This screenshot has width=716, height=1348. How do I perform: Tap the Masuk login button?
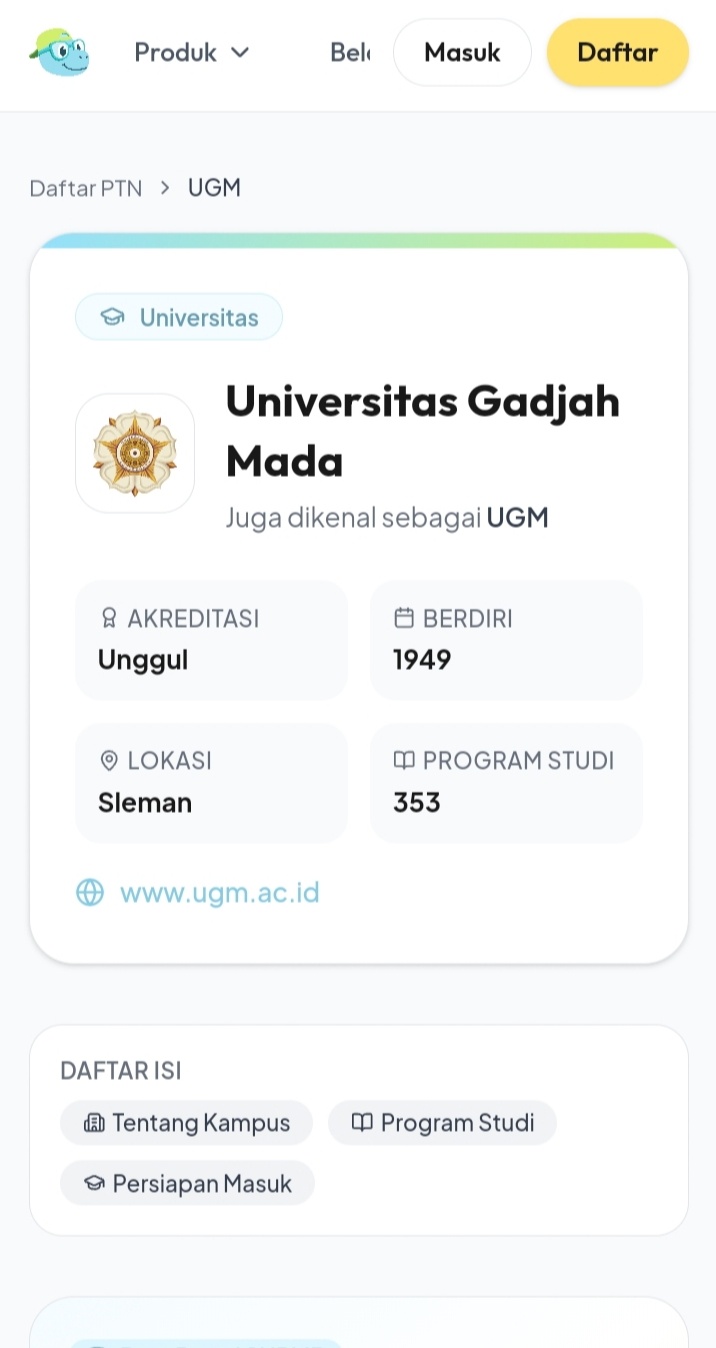pyautogui.click(x=462, y=52)
